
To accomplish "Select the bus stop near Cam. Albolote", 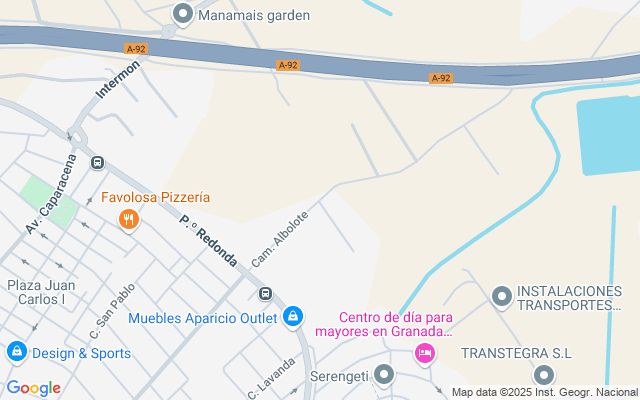I will pyautogui.click(x=265, y=293).
